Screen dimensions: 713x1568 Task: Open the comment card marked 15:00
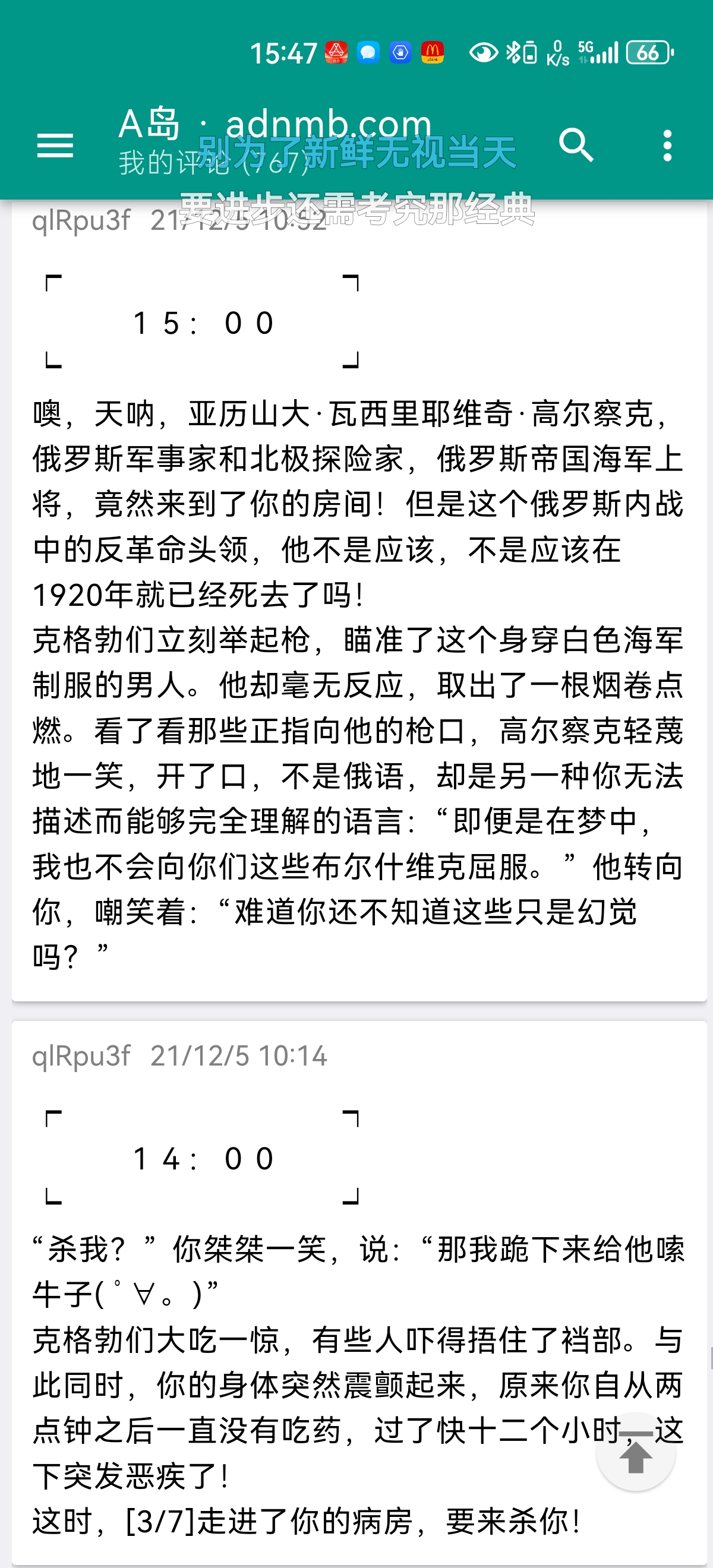tap(358, 609)
